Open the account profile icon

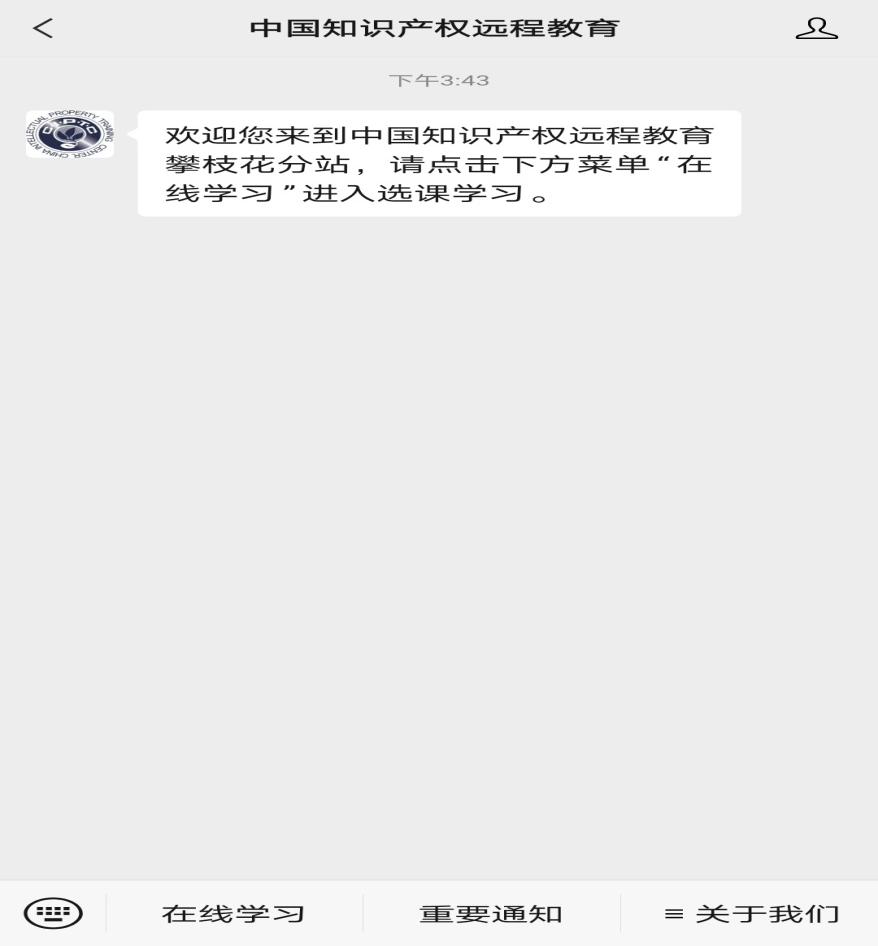coord(816,28)
